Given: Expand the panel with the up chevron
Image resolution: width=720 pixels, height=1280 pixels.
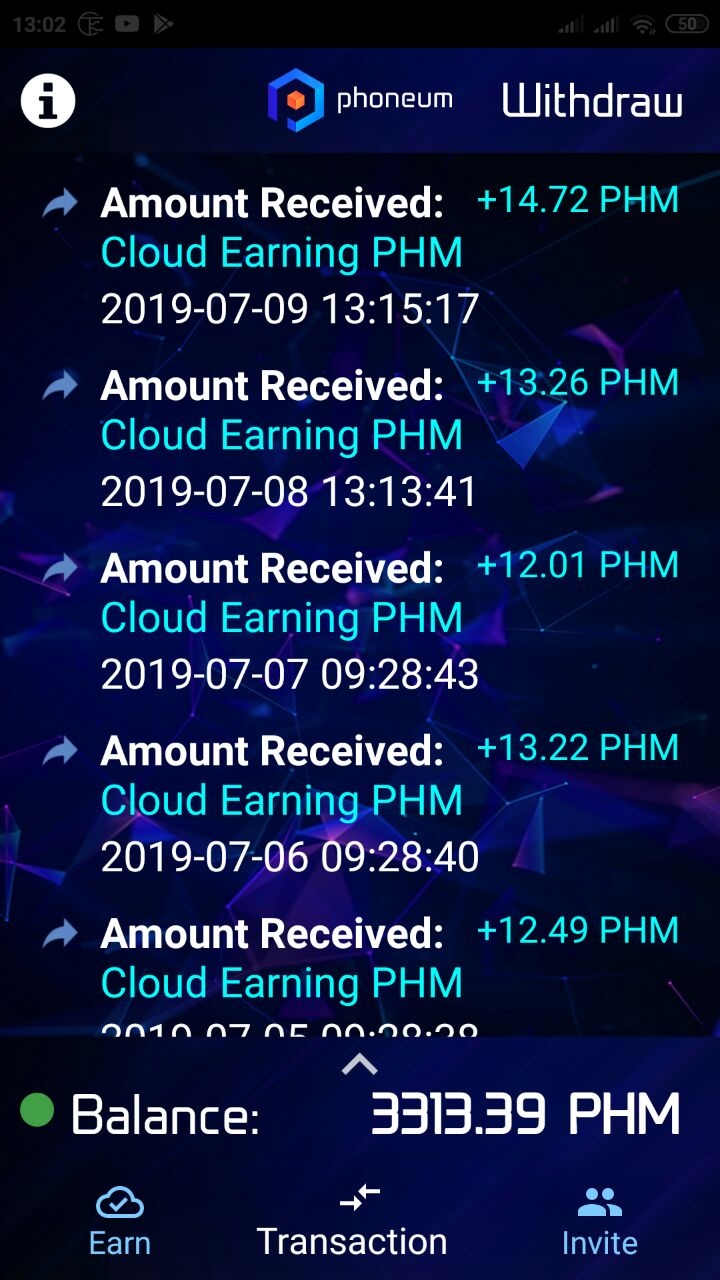Looking at the screenshot, I should [x=359, y=1064].
